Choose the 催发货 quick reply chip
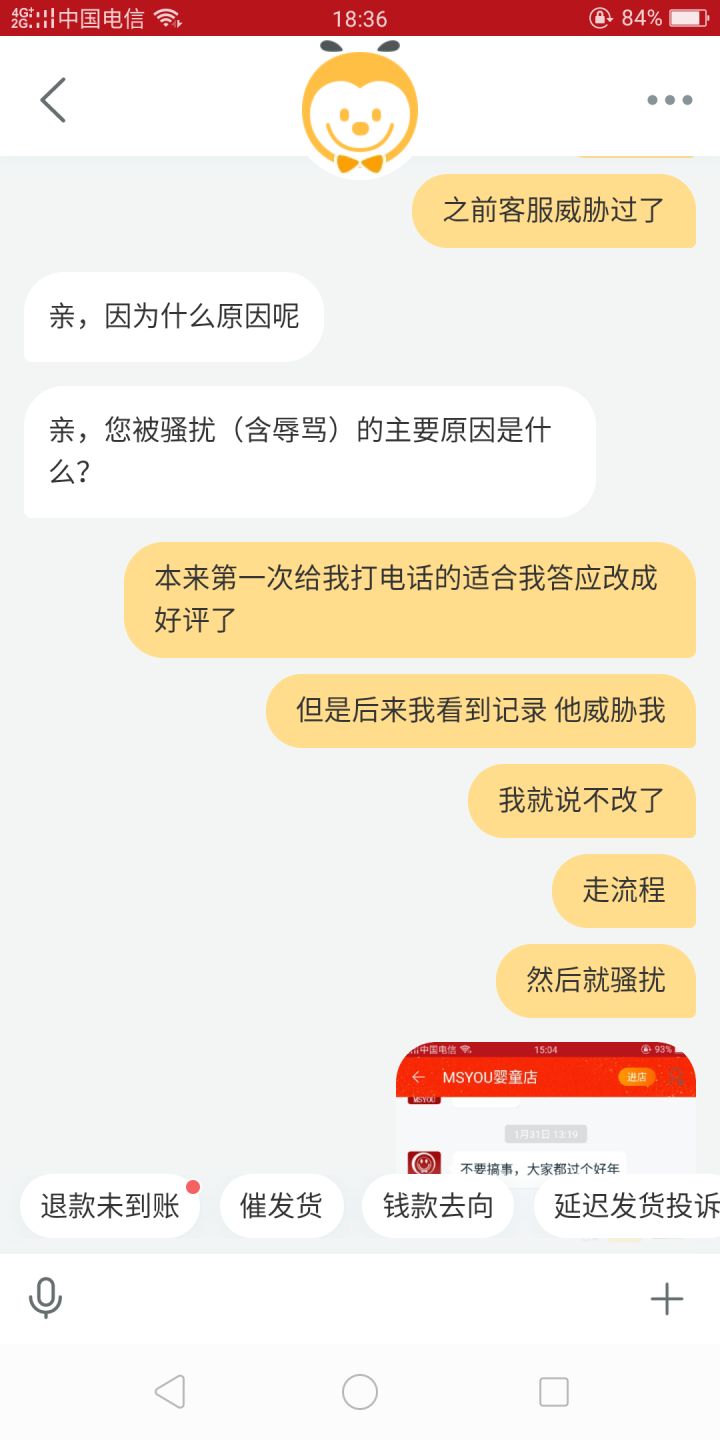Viewport: 720px width, 1440px height. pos(281,1206)
